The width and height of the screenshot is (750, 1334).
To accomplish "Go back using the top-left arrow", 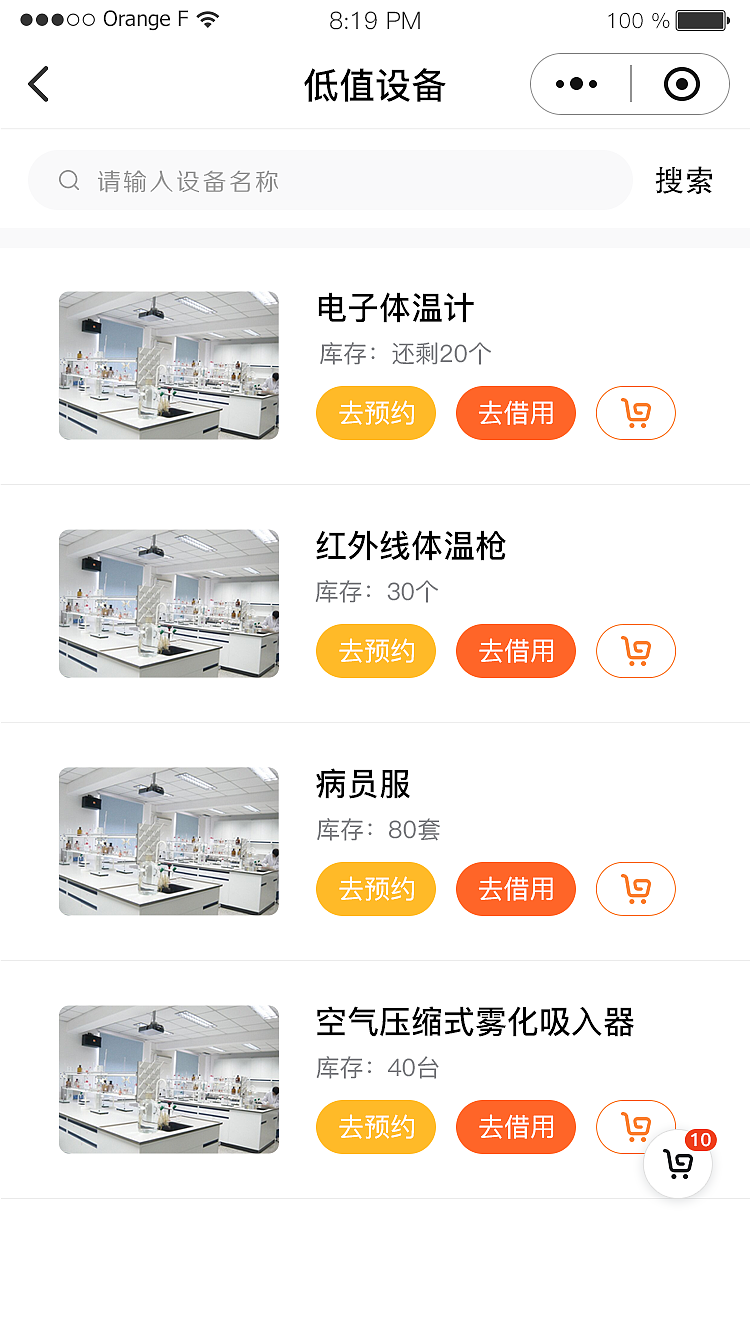I will tap(39, 85).
